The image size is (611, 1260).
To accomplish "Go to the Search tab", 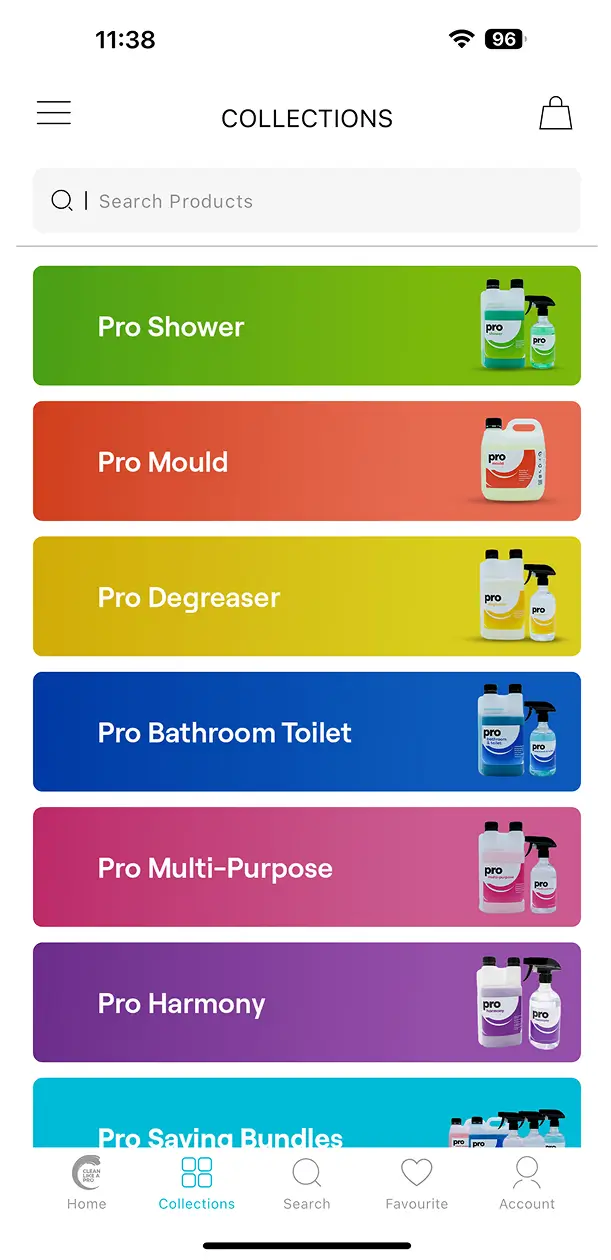I will coord(307,1183).
